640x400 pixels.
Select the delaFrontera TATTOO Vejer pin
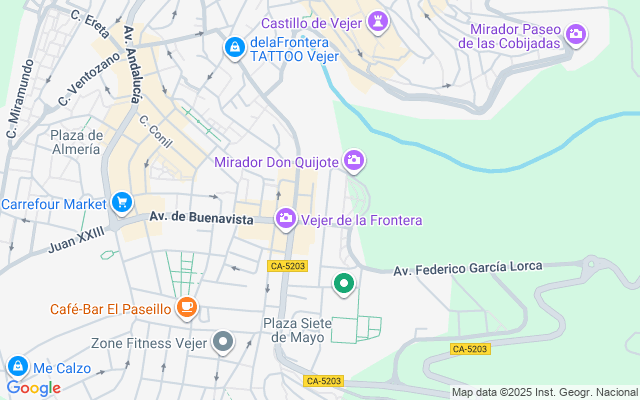tap(234, 47)
